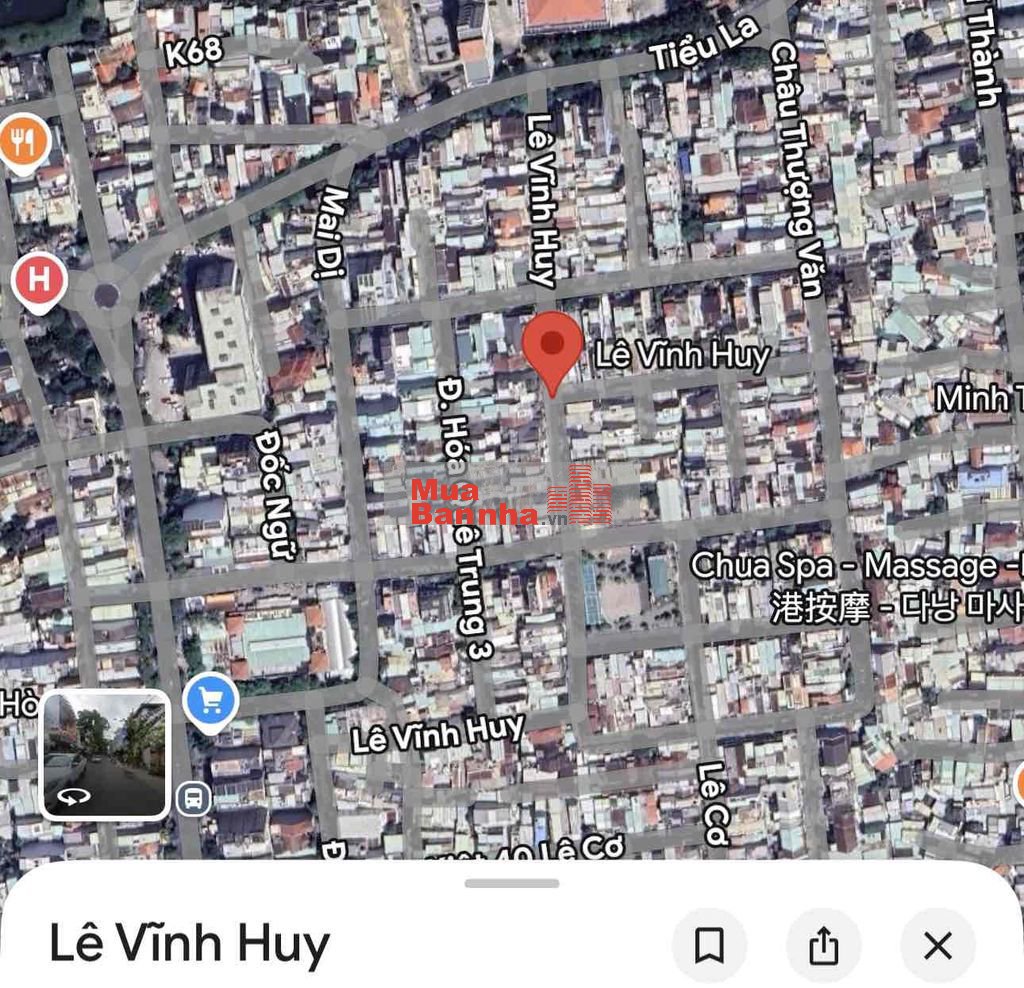
Task: Share the Lê Vĩnh Huy location
Action: [x=823, y=945]
